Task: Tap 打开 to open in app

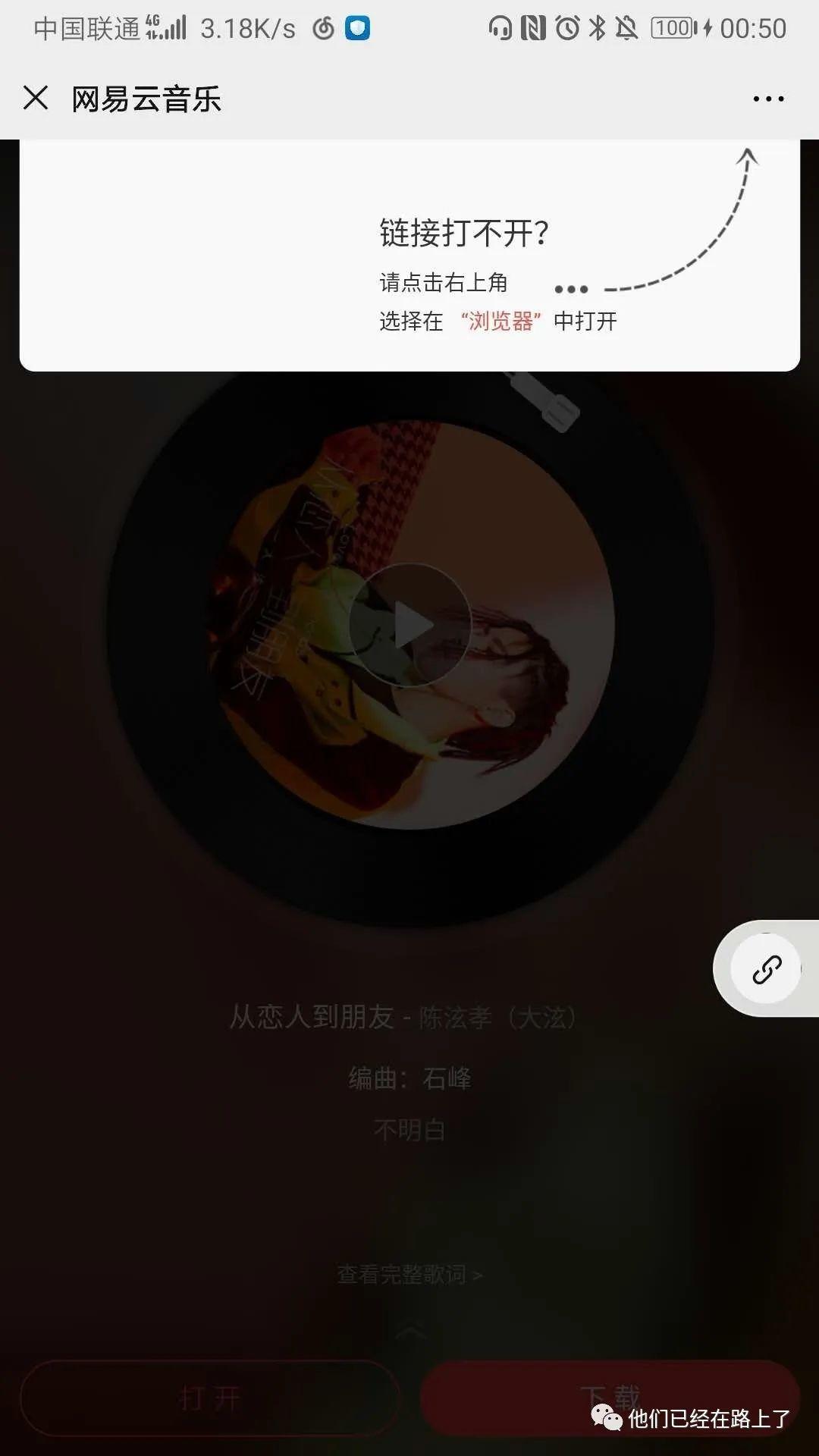Action: pyautogui.click(x=209, y=1398)
